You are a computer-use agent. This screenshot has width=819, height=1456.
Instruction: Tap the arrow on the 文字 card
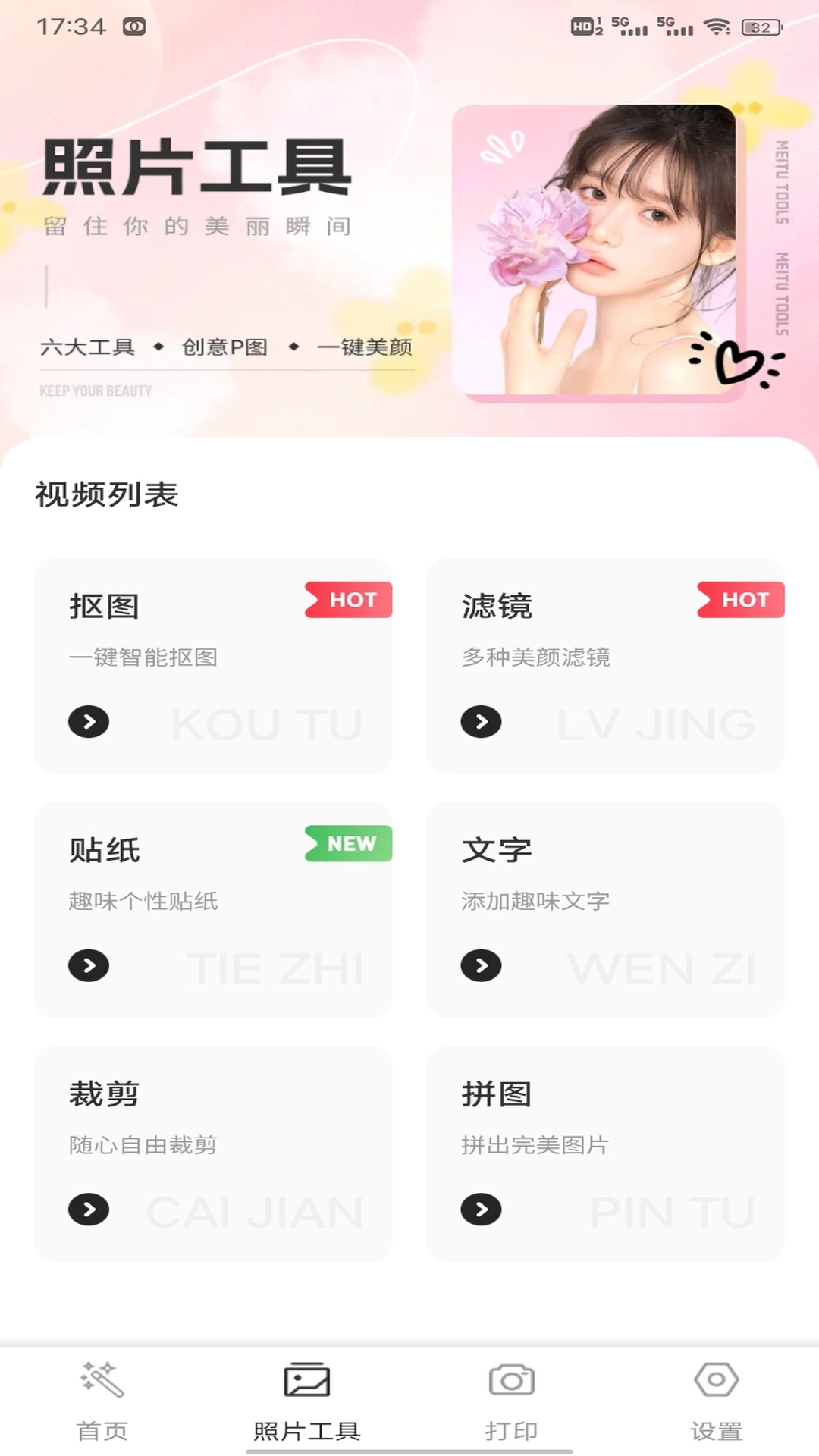[x=482, y=966]
